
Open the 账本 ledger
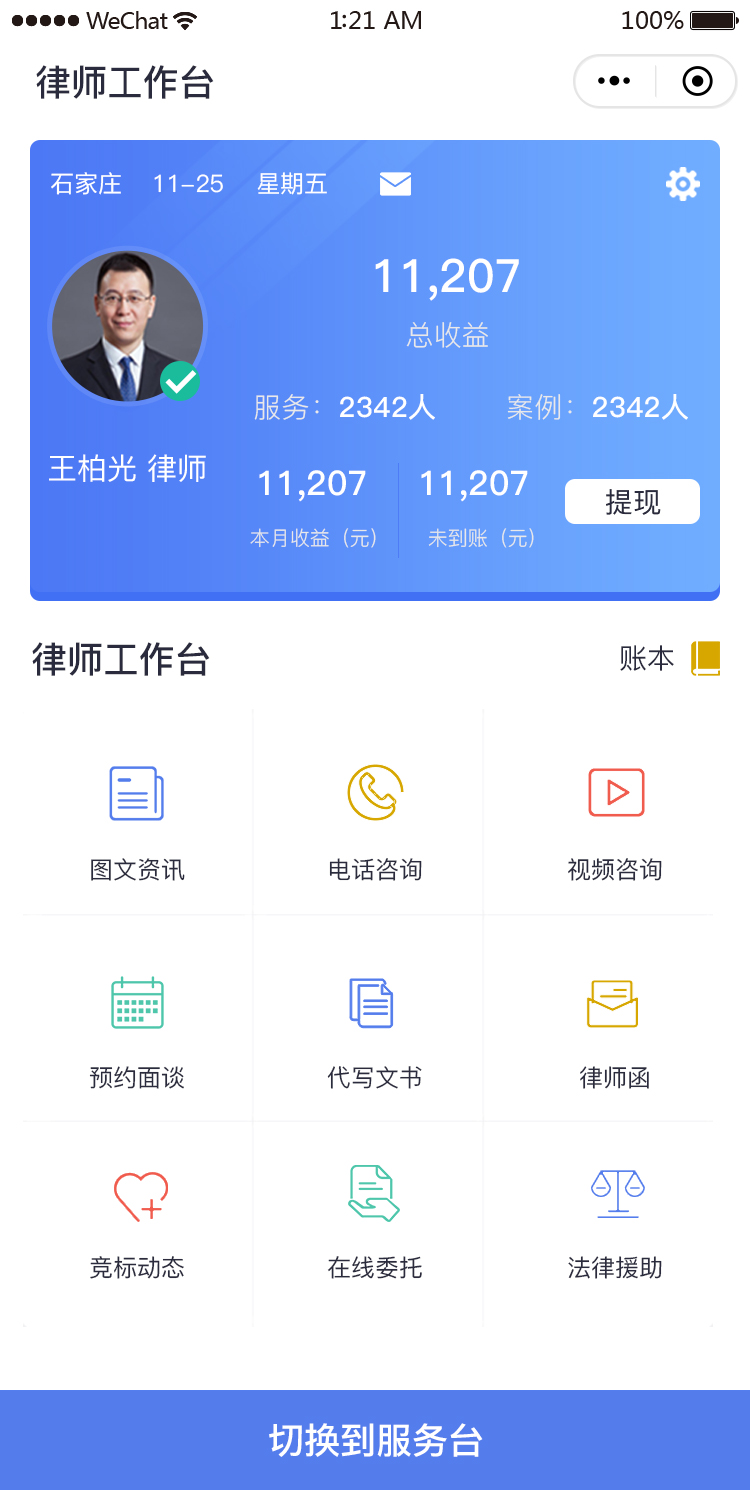point(669,659)
